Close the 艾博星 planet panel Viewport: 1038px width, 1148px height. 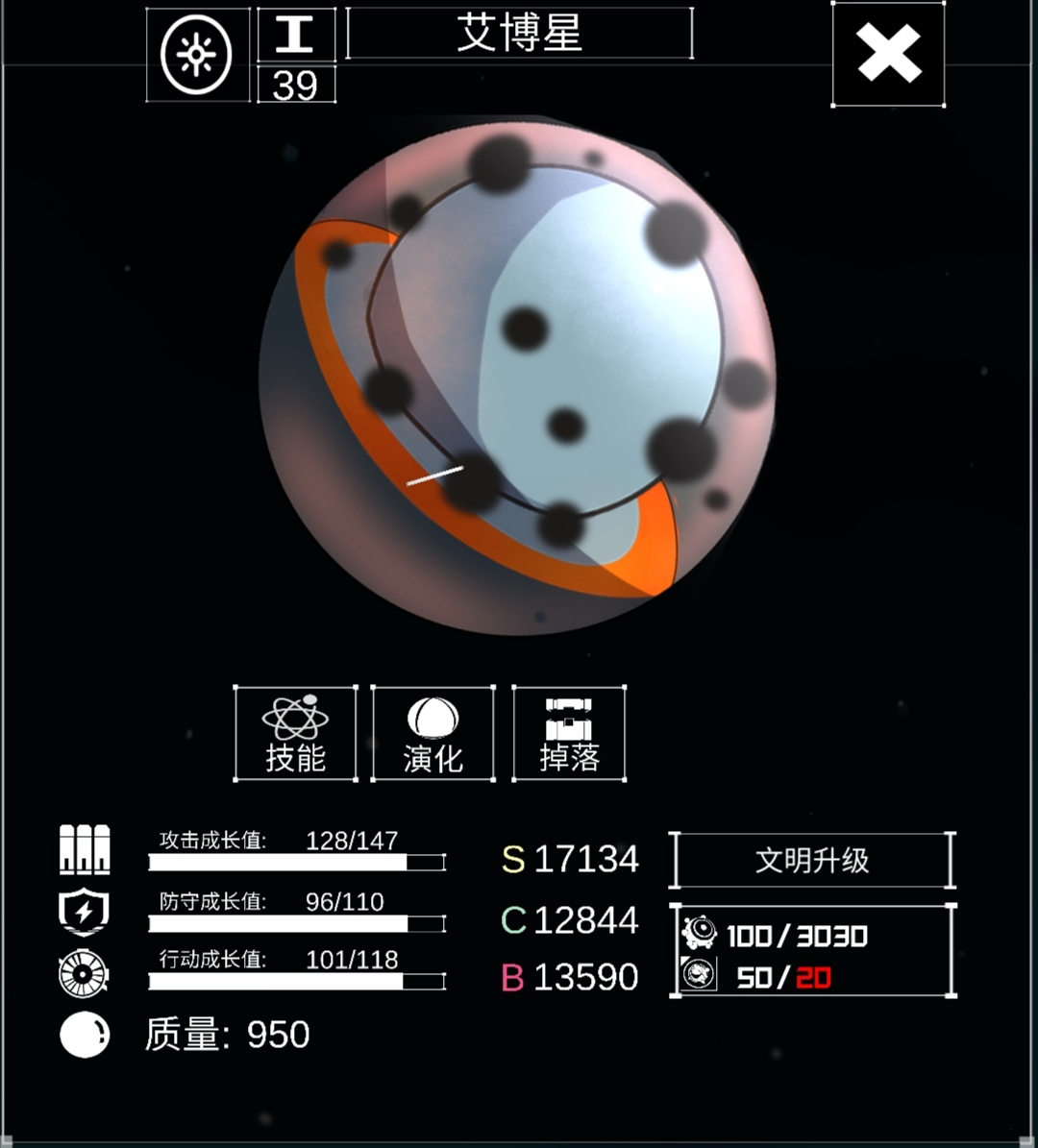click(888, 55)
